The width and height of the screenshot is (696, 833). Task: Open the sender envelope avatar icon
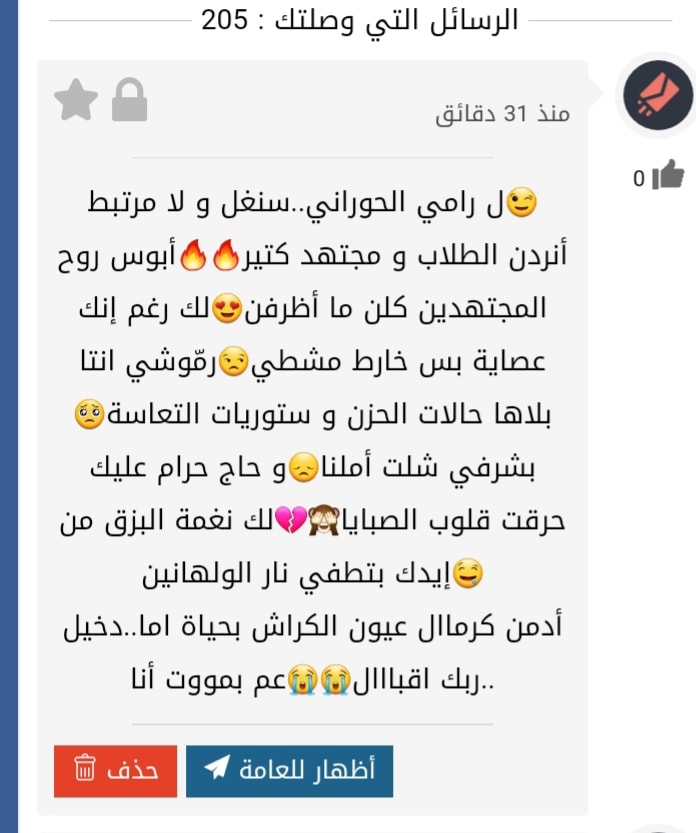pos(658,95)
